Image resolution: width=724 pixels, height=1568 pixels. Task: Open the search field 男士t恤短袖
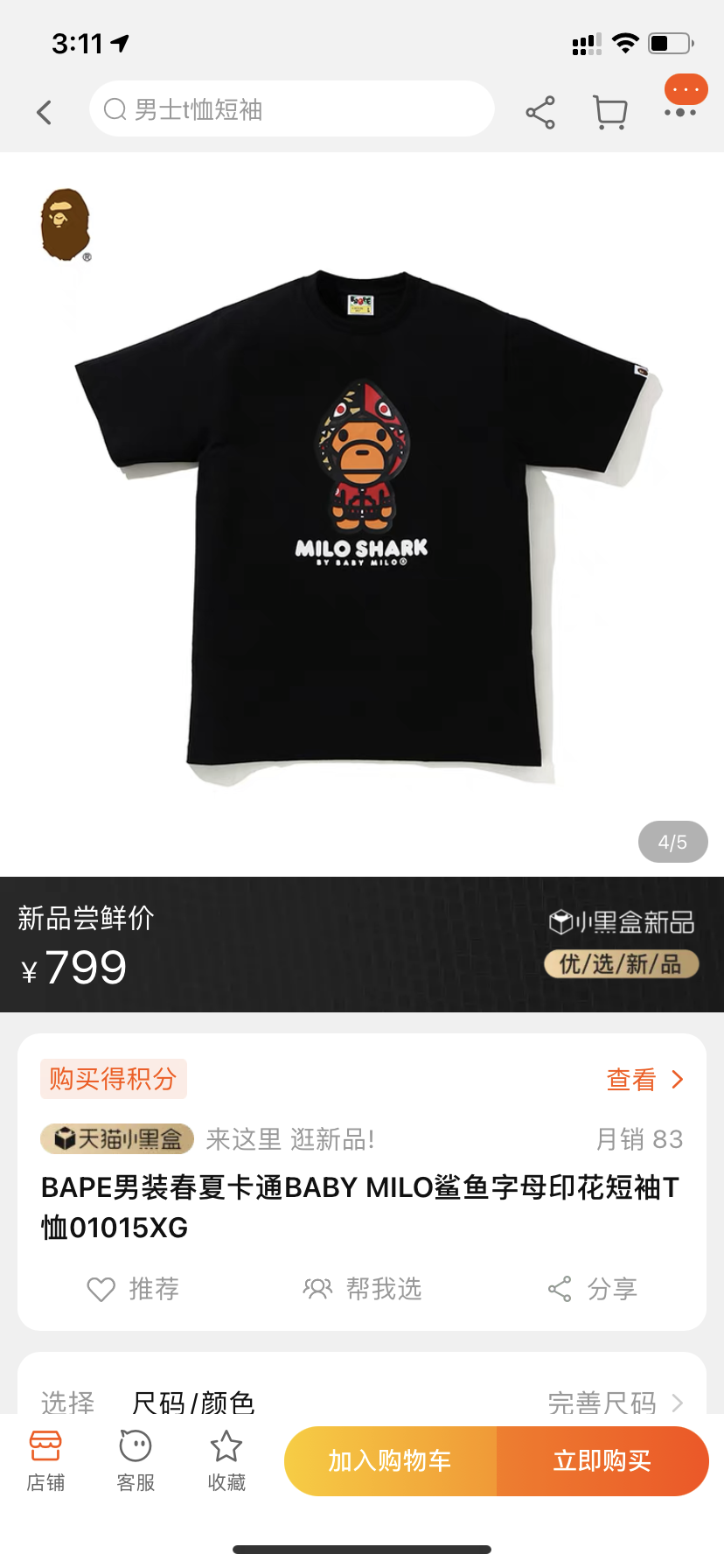(291, 109)
